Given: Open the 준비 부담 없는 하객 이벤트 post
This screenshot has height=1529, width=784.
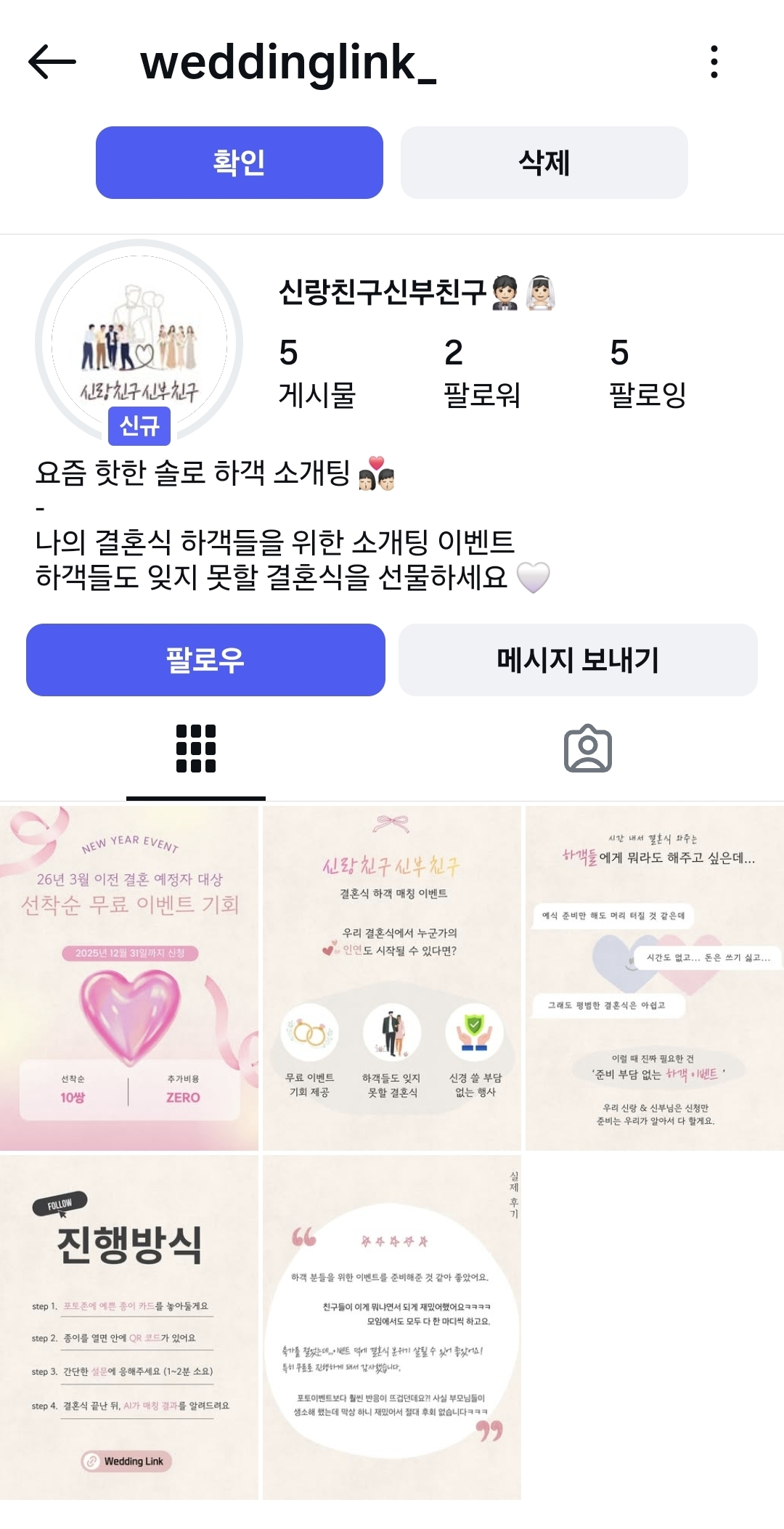Looking at the screenshot, I should (655, 978).
